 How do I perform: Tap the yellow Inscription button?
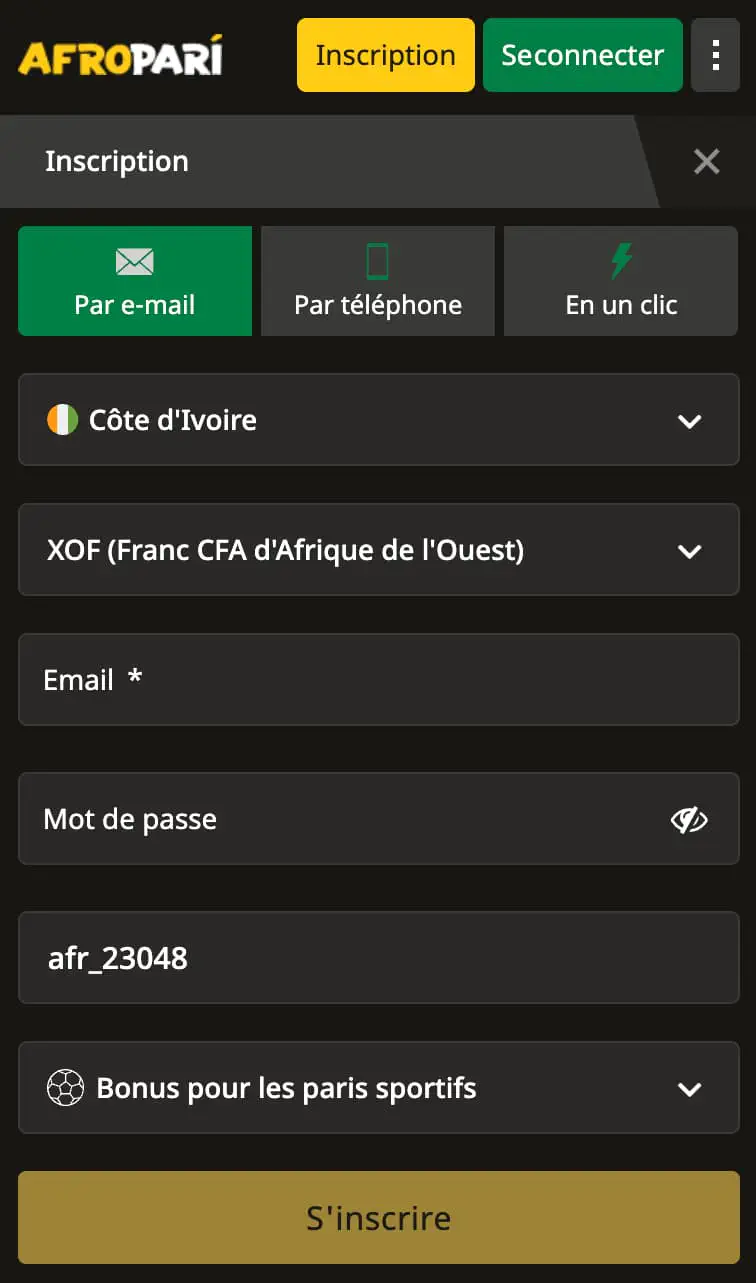[385, 55]
